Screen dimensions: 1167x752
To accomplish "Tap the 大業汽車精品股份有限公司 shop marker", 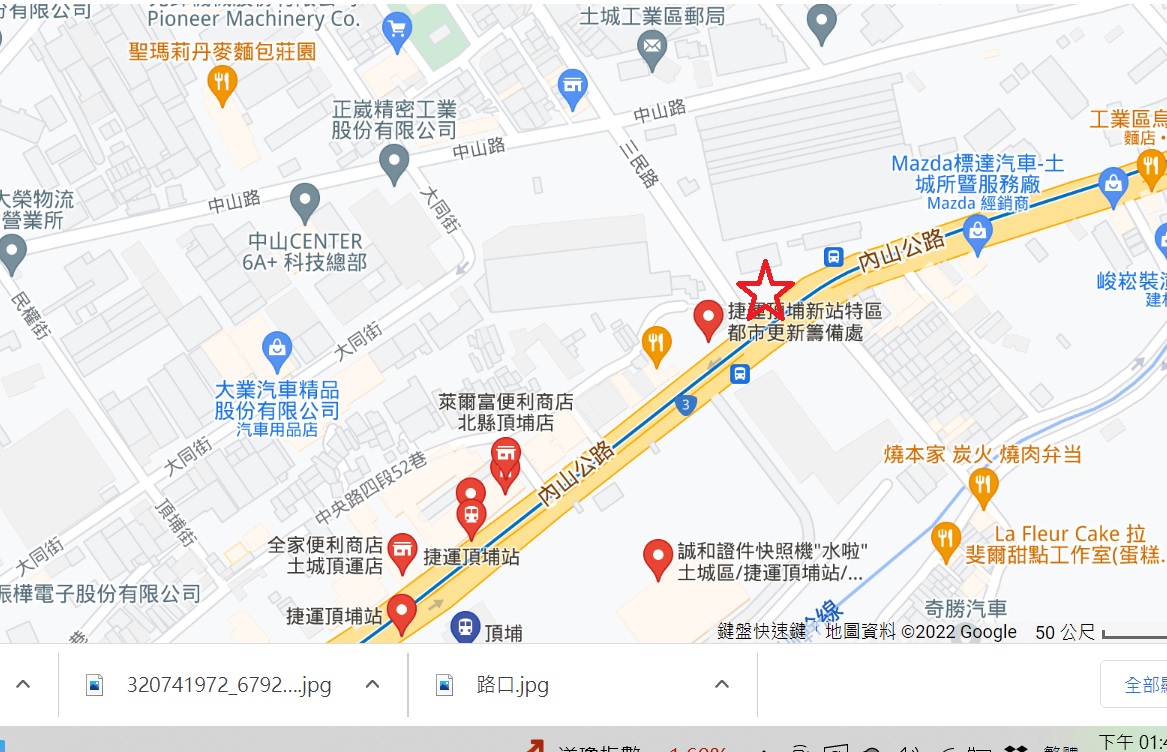I will 277,350.
